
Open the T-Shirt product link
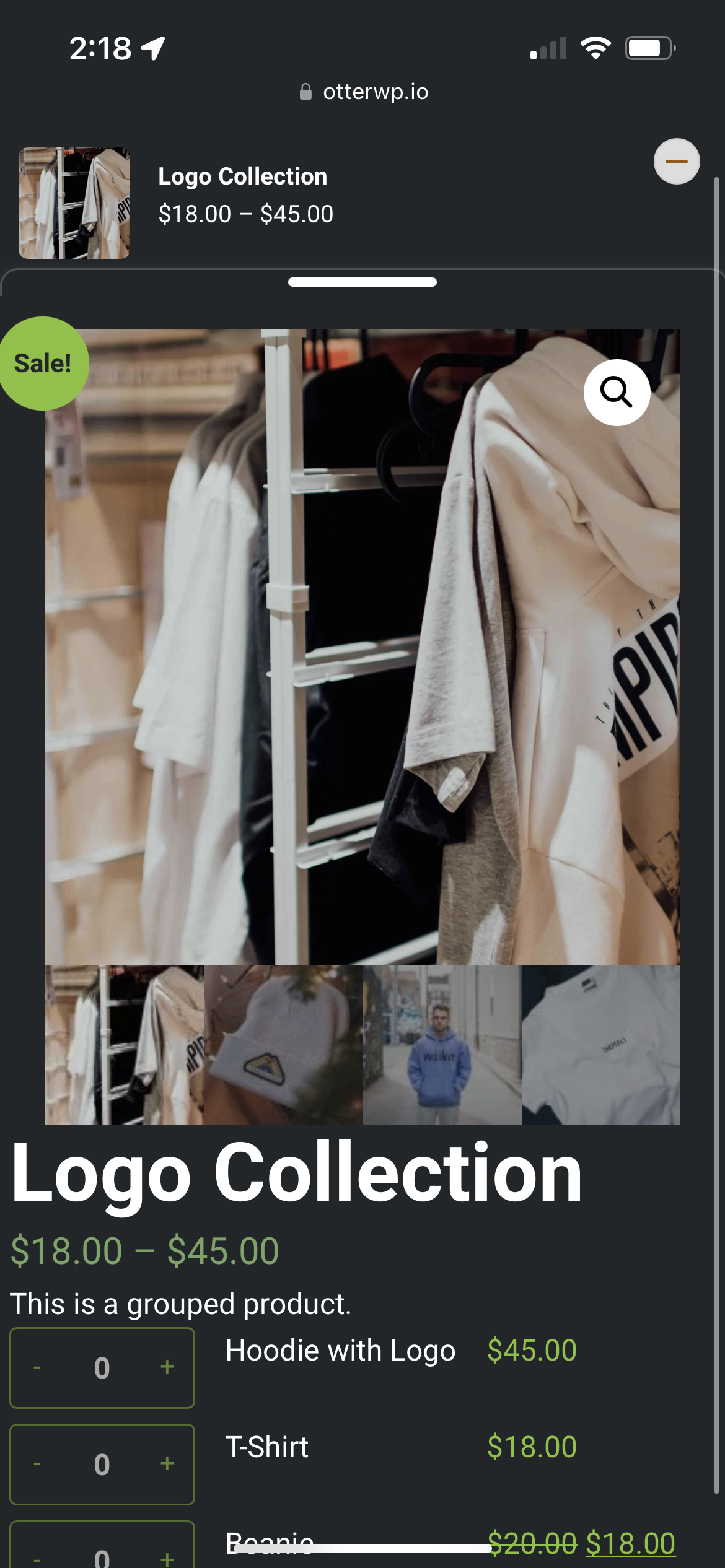coord(267,1447)
